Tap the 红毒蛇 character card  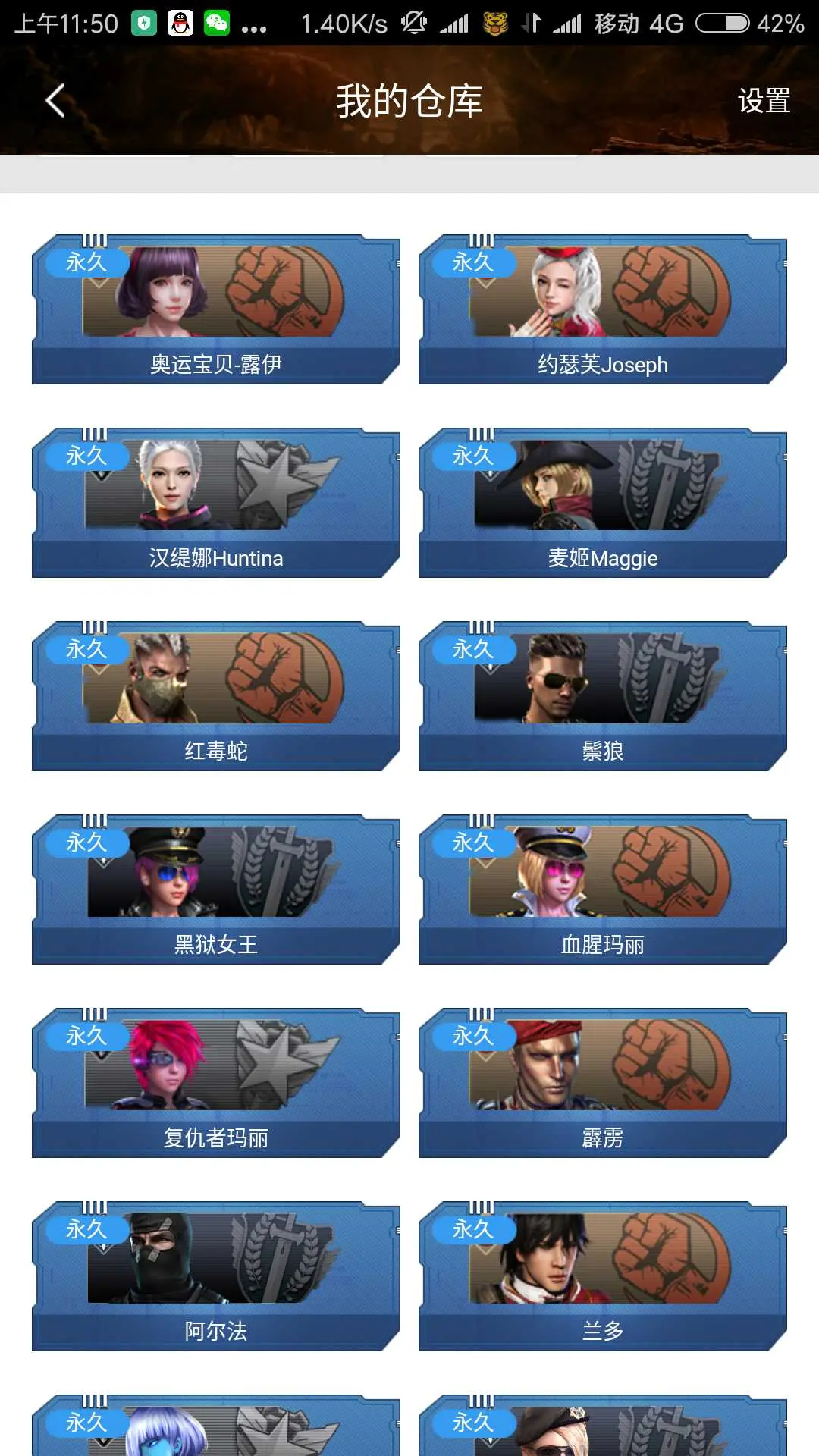pos(216,696)
